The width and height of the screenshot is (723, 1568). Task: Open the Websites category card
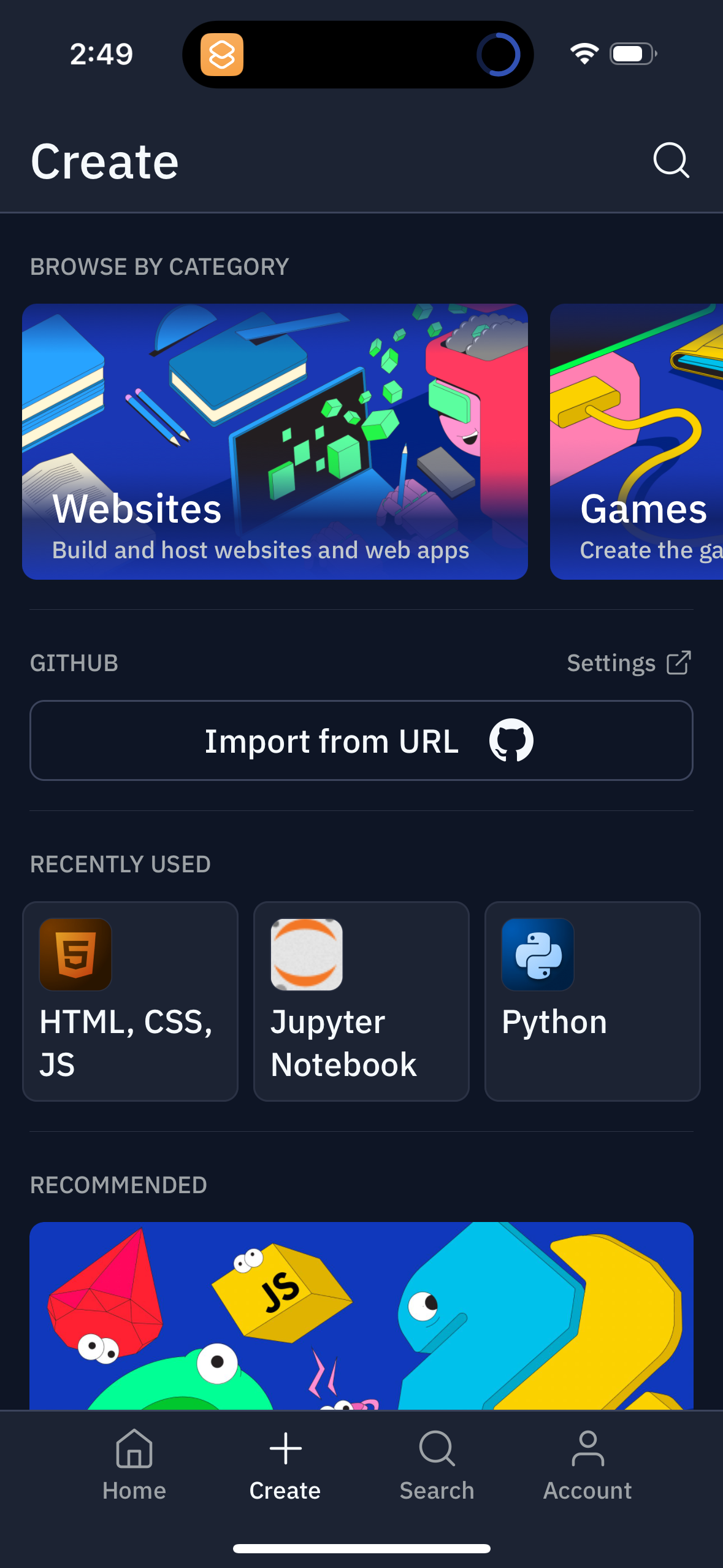coord(275,440)
